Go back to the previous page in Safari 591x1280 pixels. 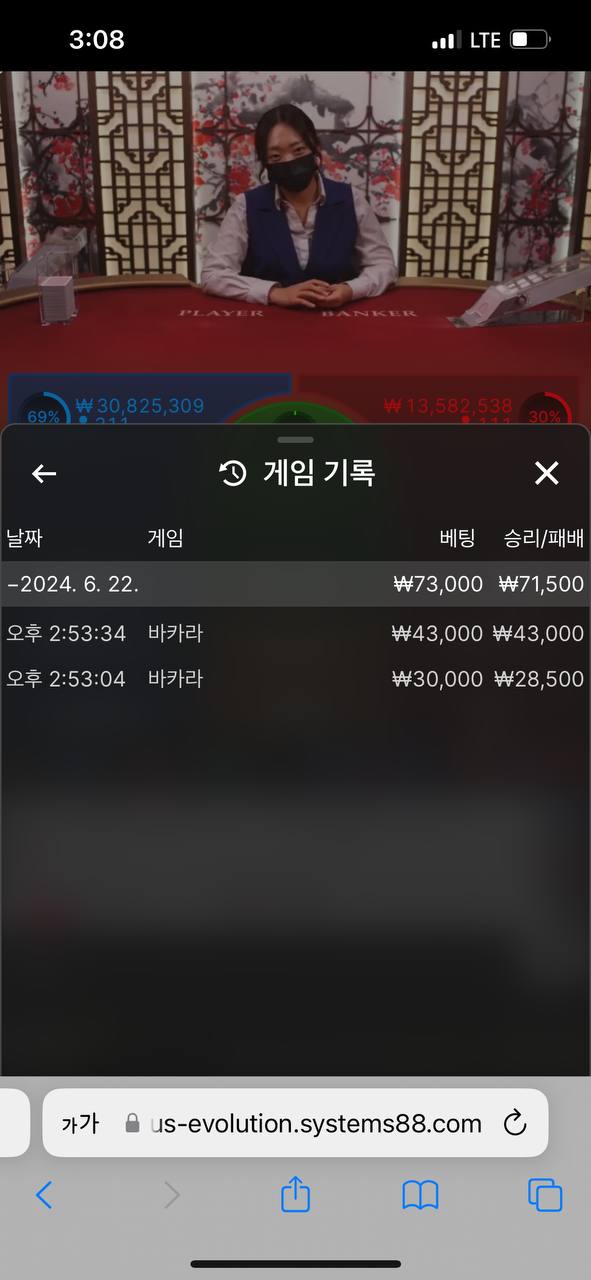[x=44, y=1195]
